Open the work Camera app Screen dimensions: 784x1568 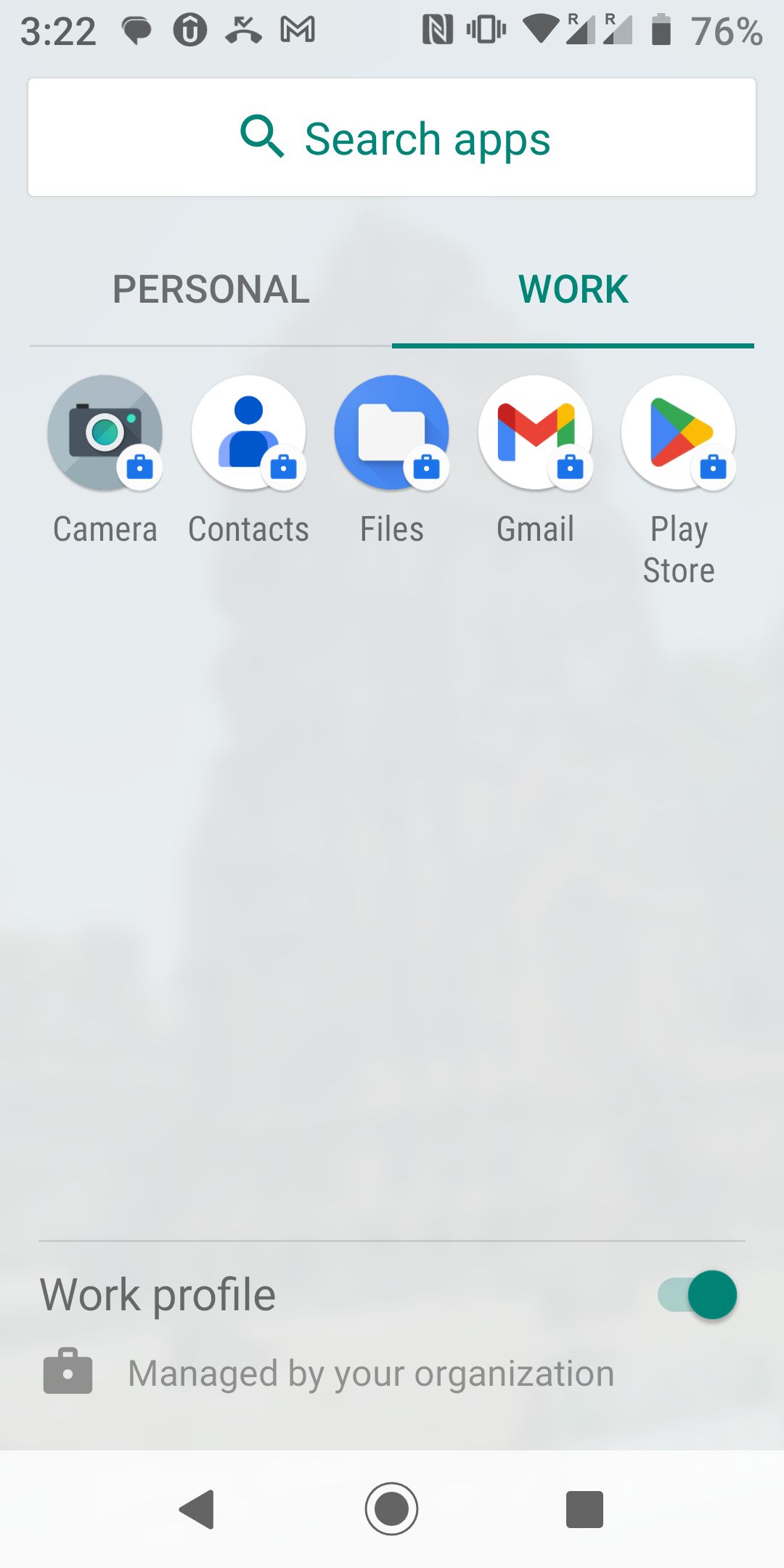tap(105, 433)
